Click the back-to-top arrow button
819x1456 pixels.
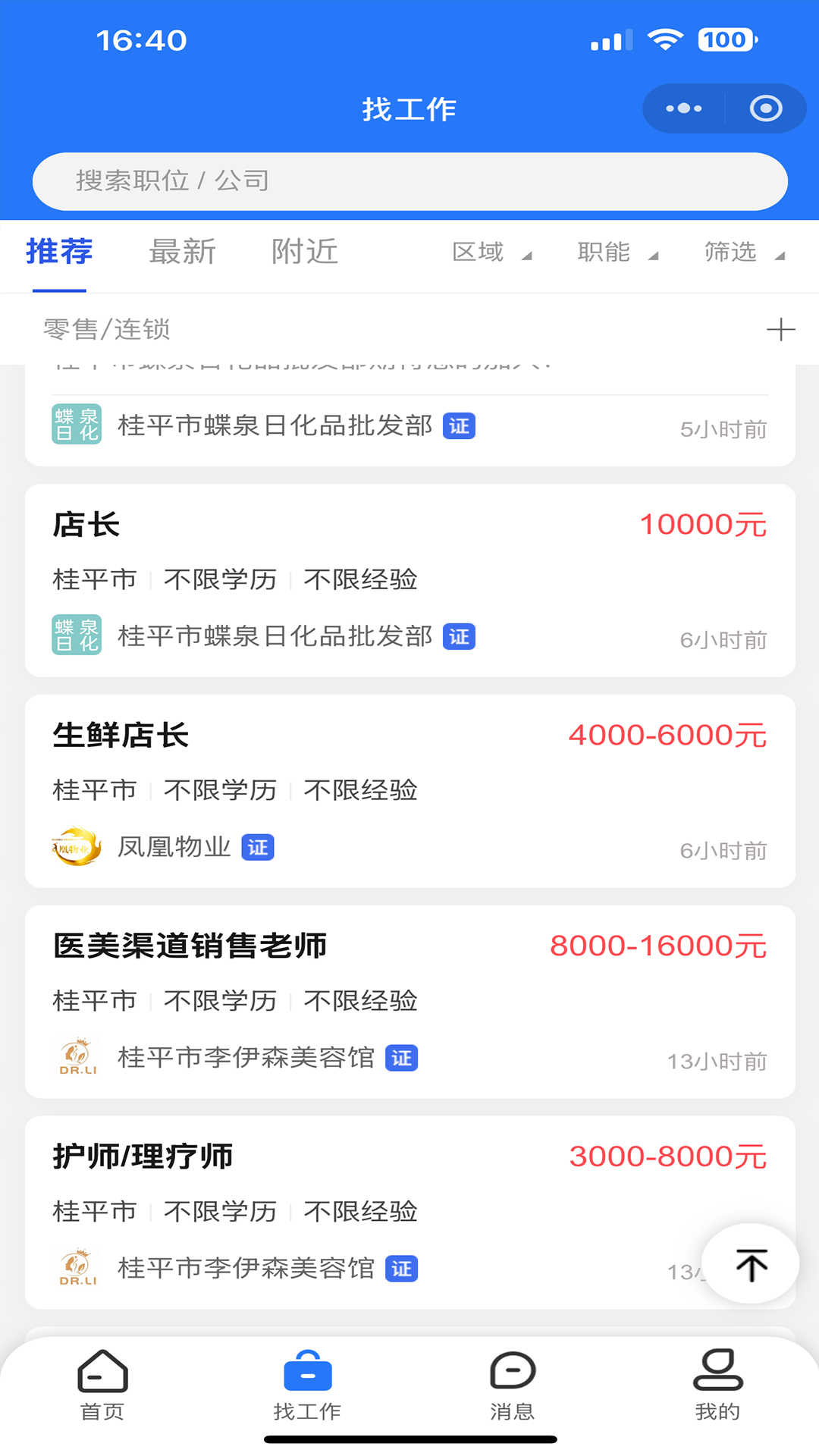coord(750,1263)
